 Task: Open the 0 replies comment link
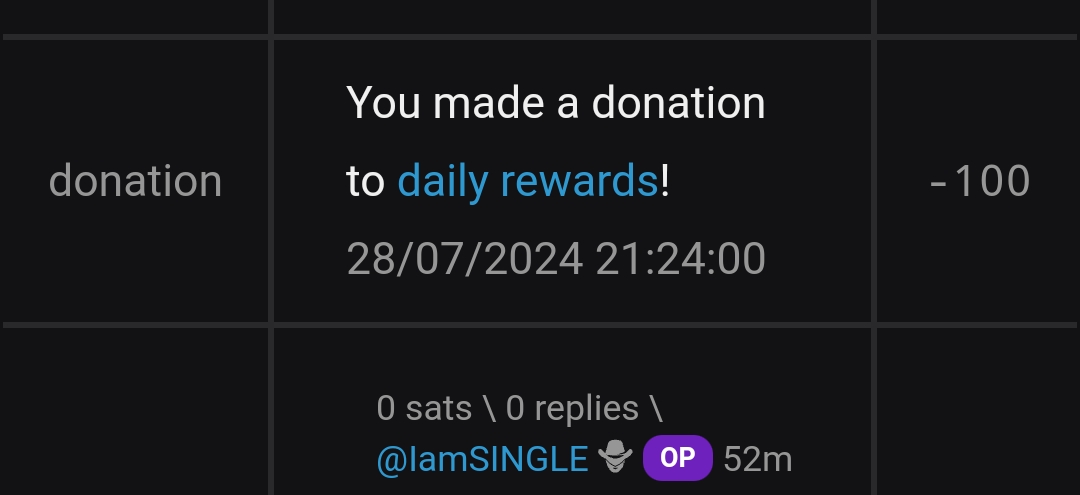(572, 408)
